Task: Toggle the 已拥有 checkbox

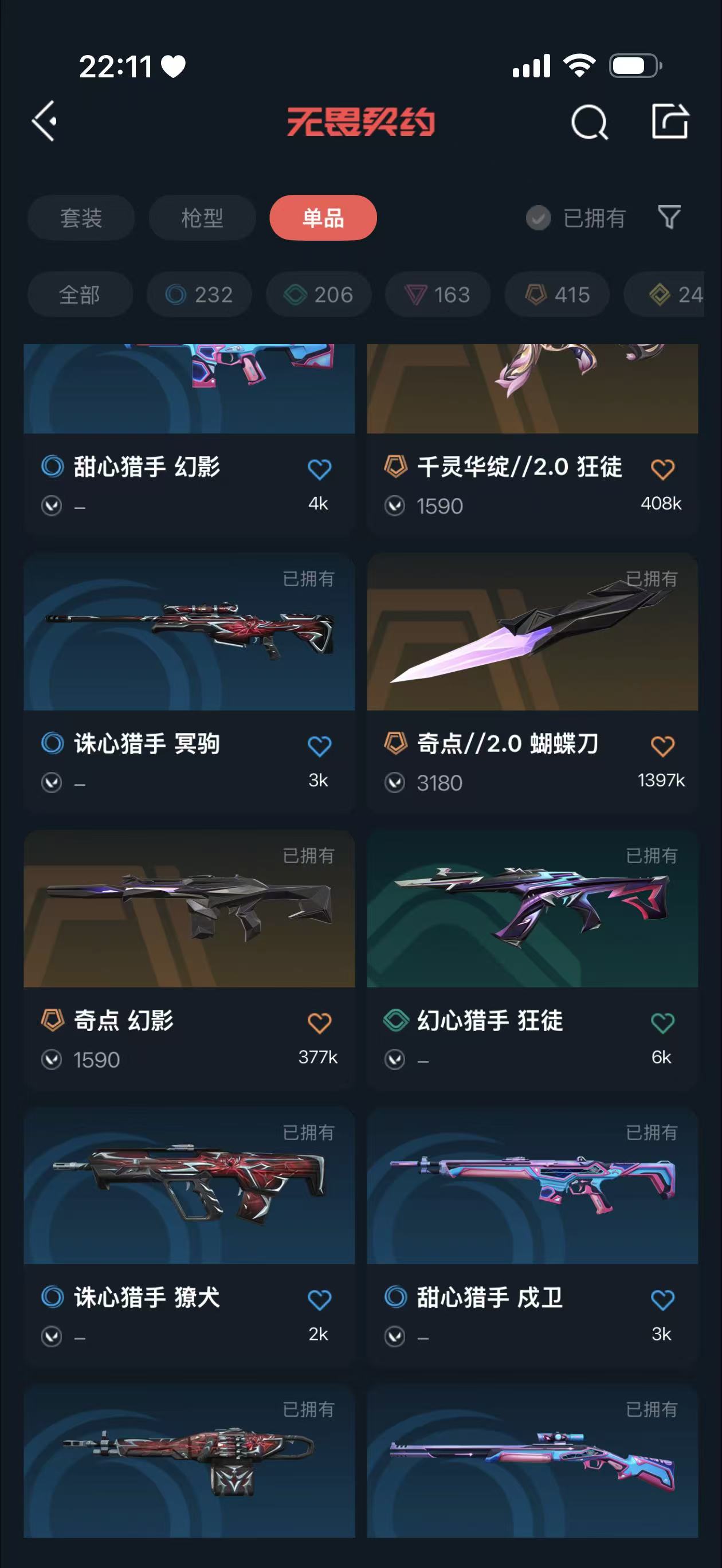Action: coord(538,218)
